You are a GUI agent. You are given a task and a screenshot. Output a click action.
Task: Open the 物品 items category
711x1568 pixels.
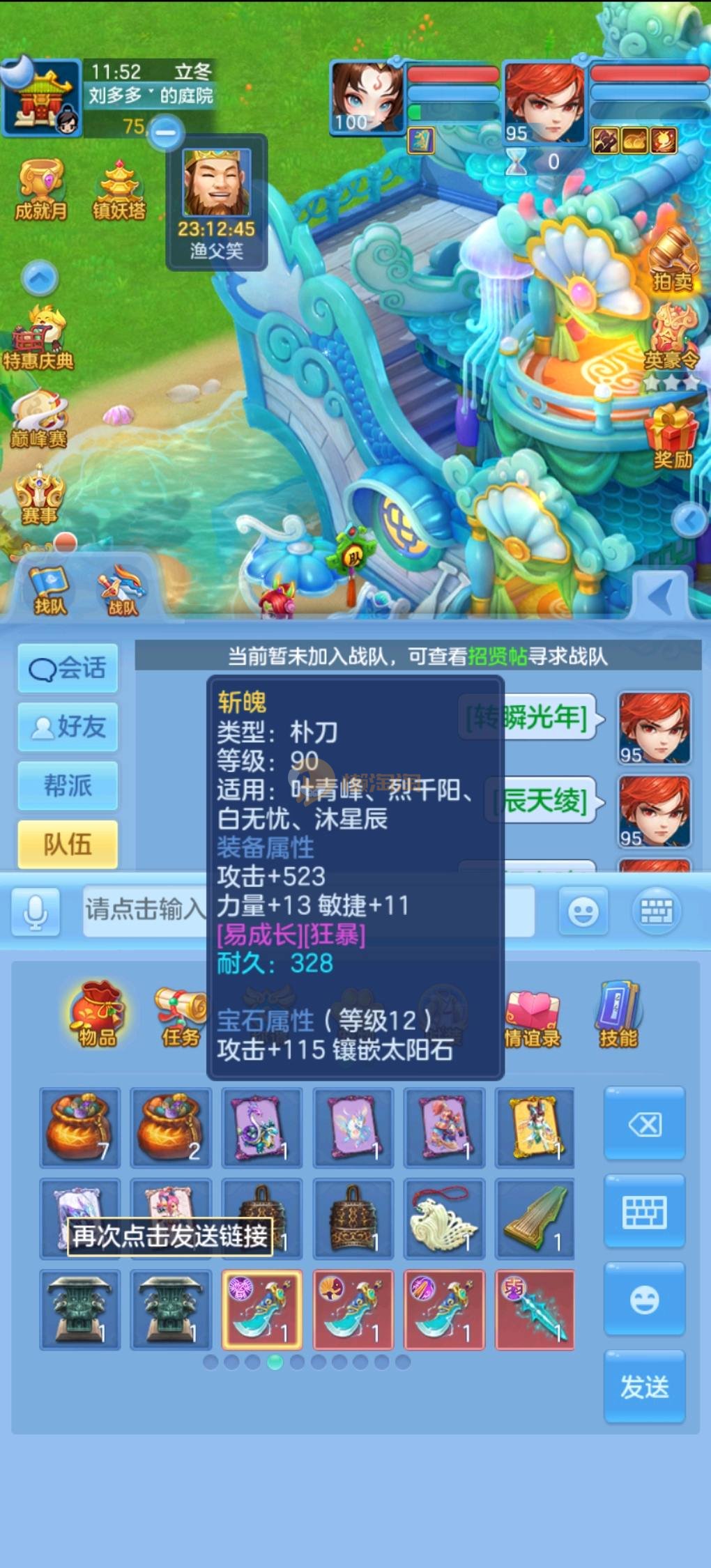coord(98,1014)
